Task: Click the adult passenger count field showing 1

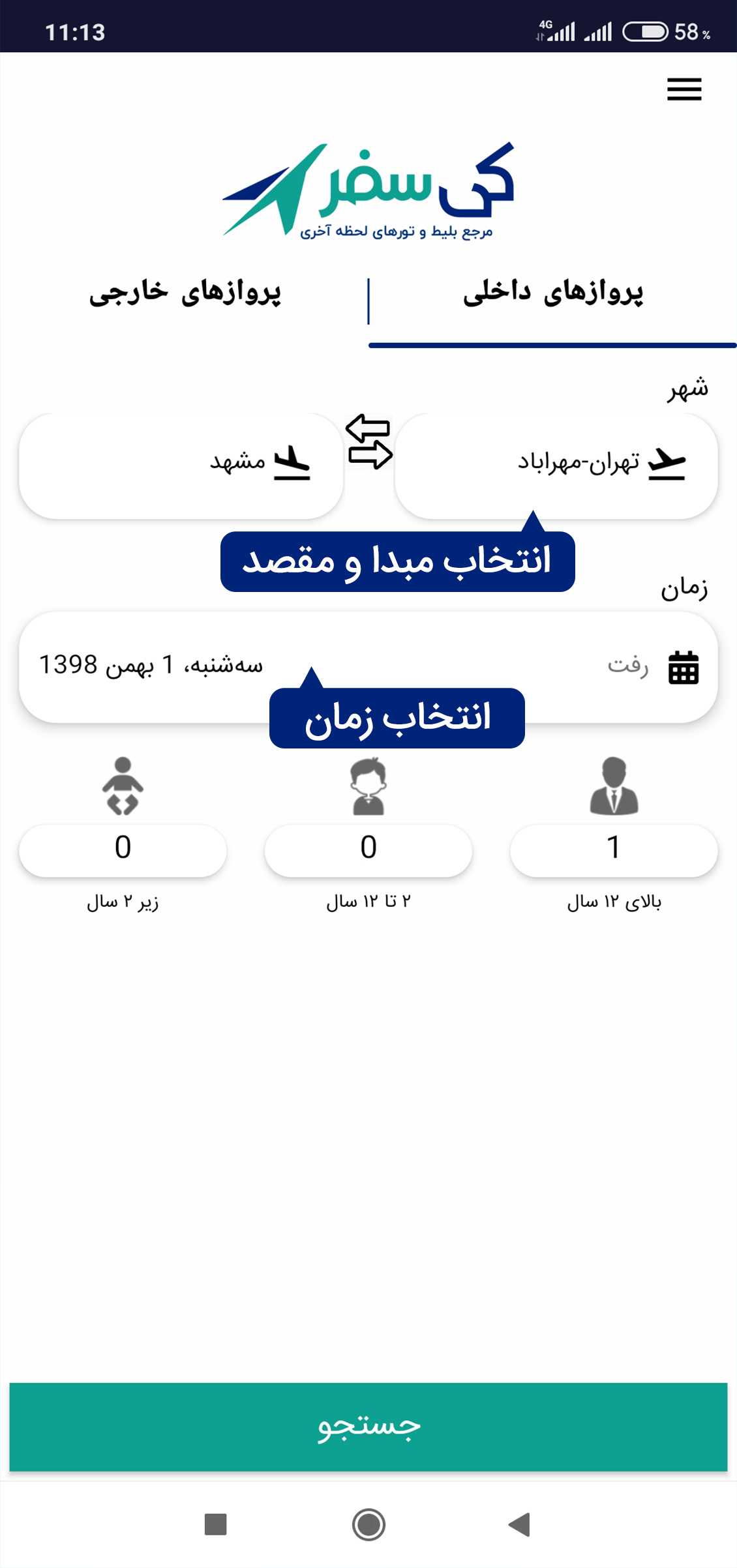Action: pos(612,850)
